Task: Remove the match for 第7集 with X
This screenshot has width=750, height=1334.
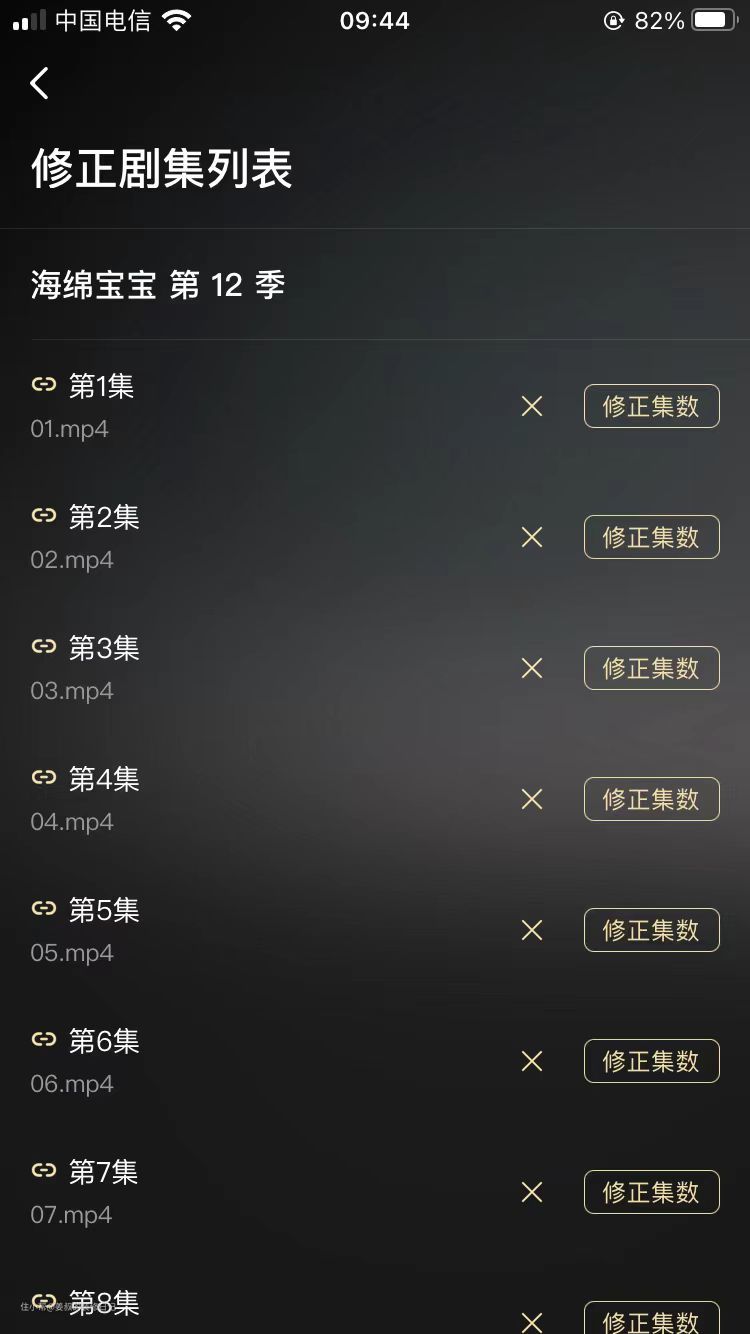Action: tap(532, 1192)
